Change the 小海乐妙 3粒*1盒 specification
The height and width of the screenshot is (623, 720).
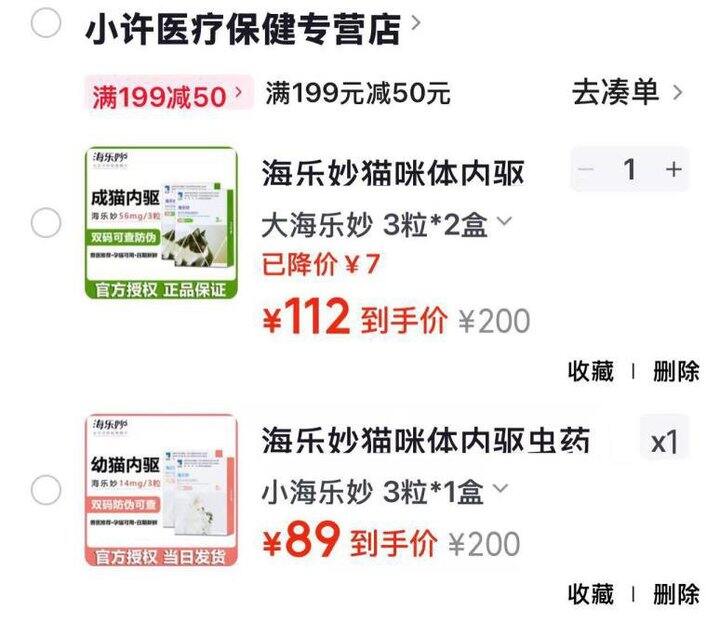click(x=385, y=491)
